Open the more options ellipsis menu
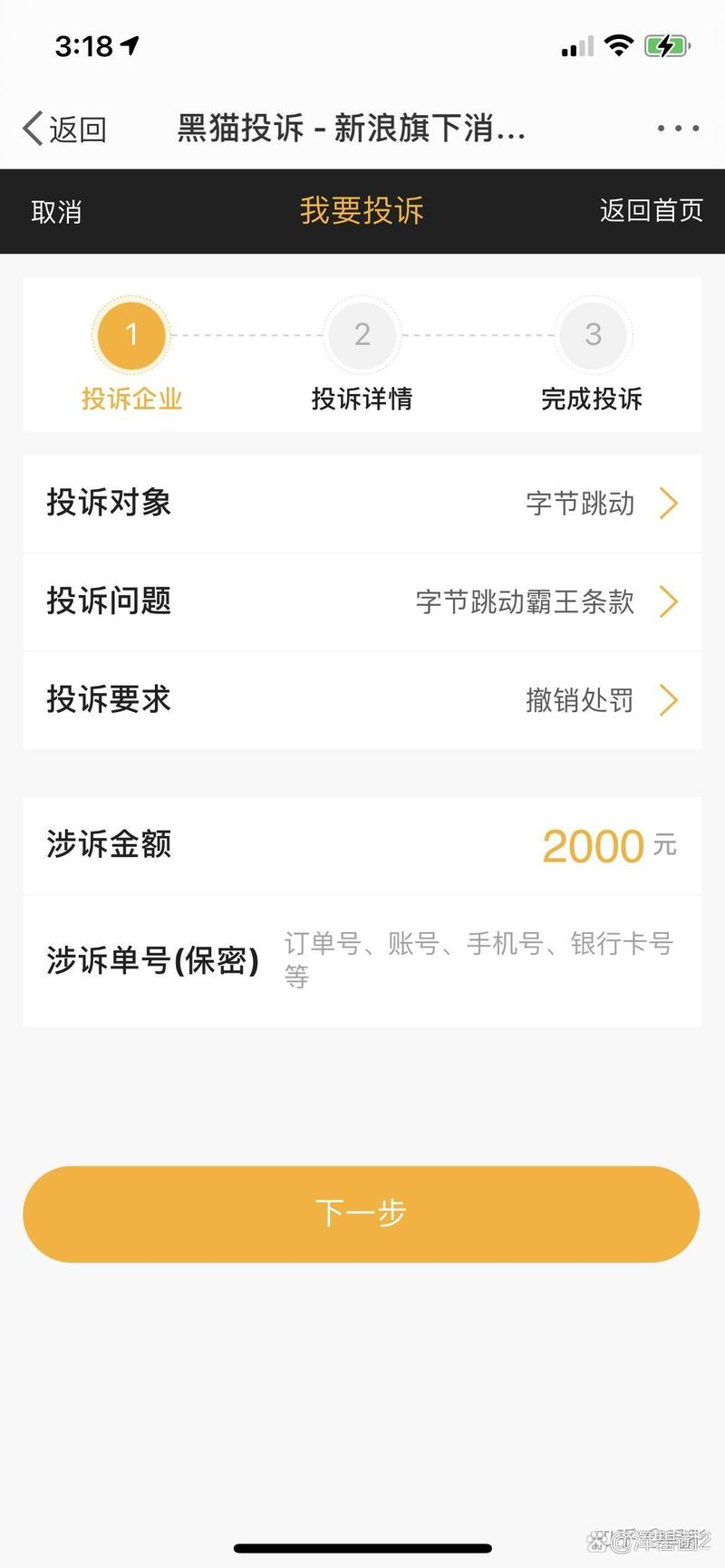Viewport: 725px width, 1568px height. pos(676,128)
